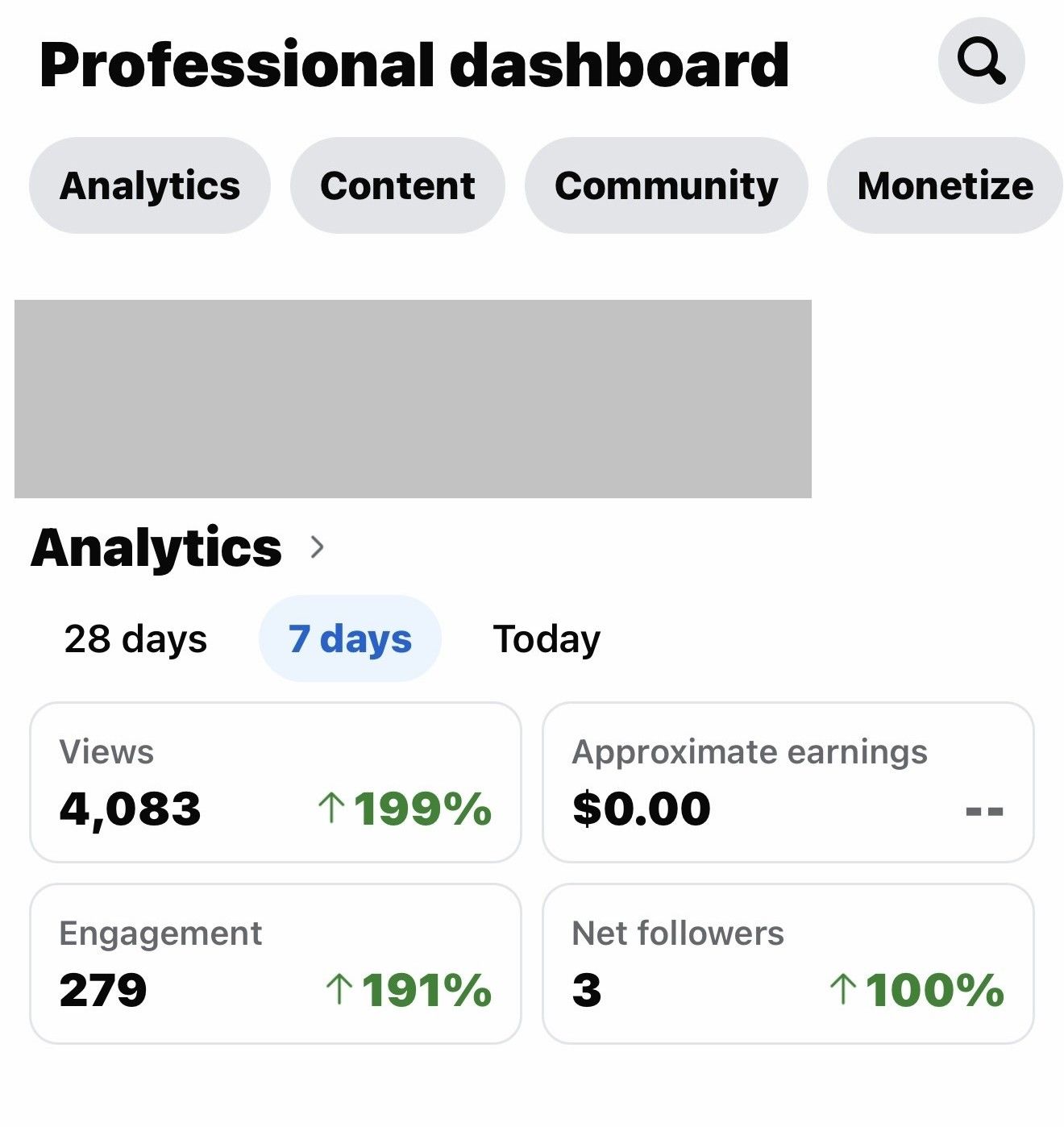1064x1127 pixels.
Task: Select the Analytics chip
Action: click(150, 185)
